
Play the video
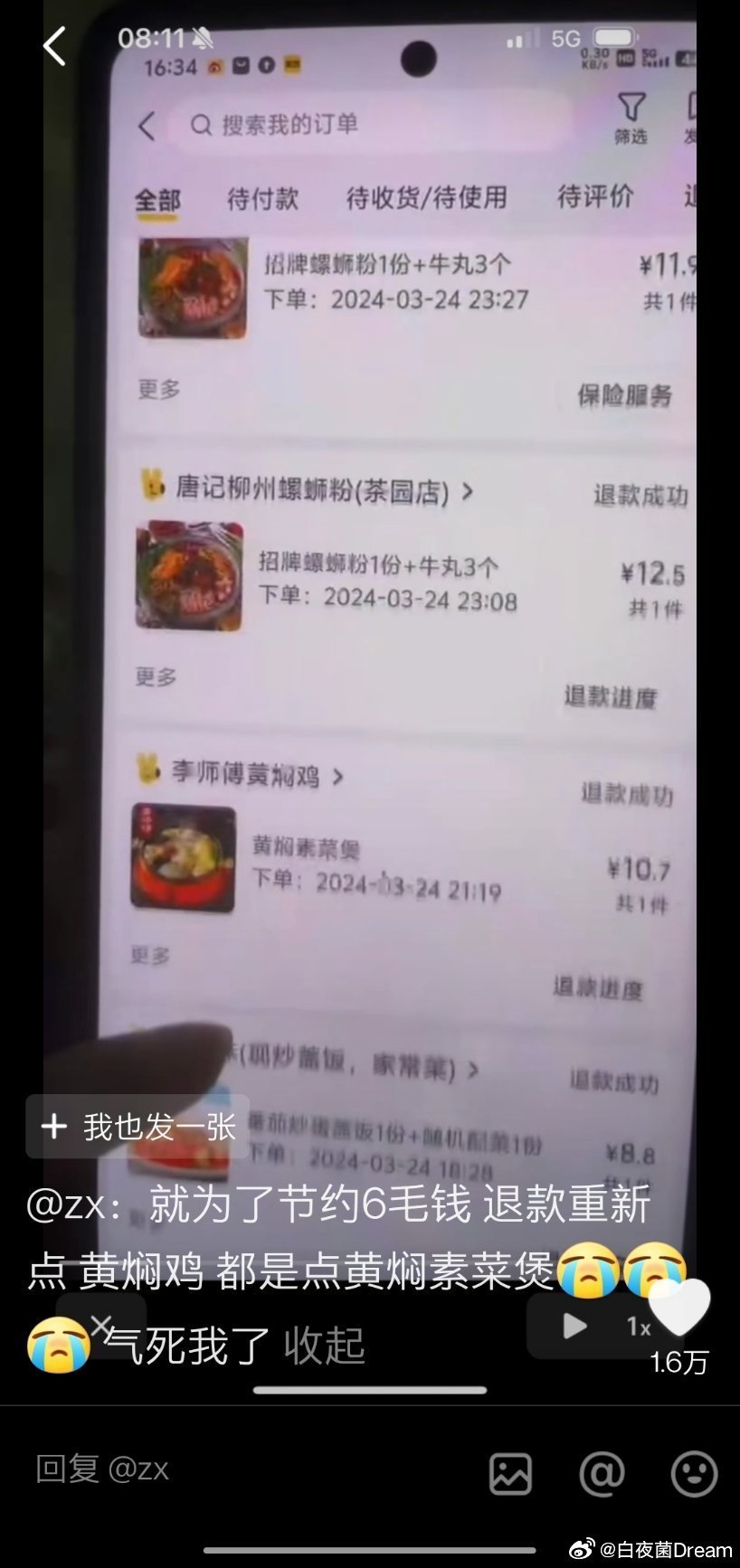point(574,1326)
